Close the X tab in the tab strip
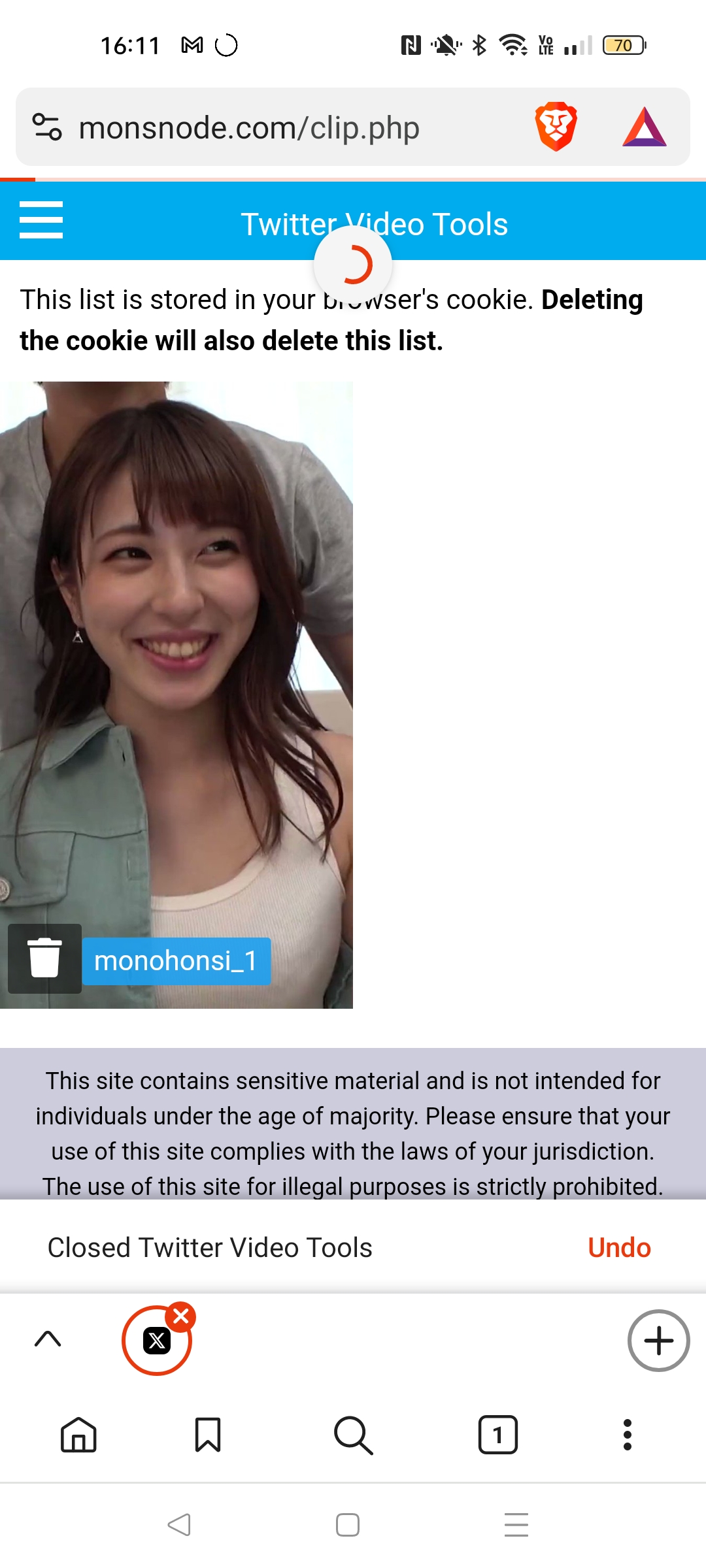The height and width of the screenshot is (1568, 706). click(181, 1317)
